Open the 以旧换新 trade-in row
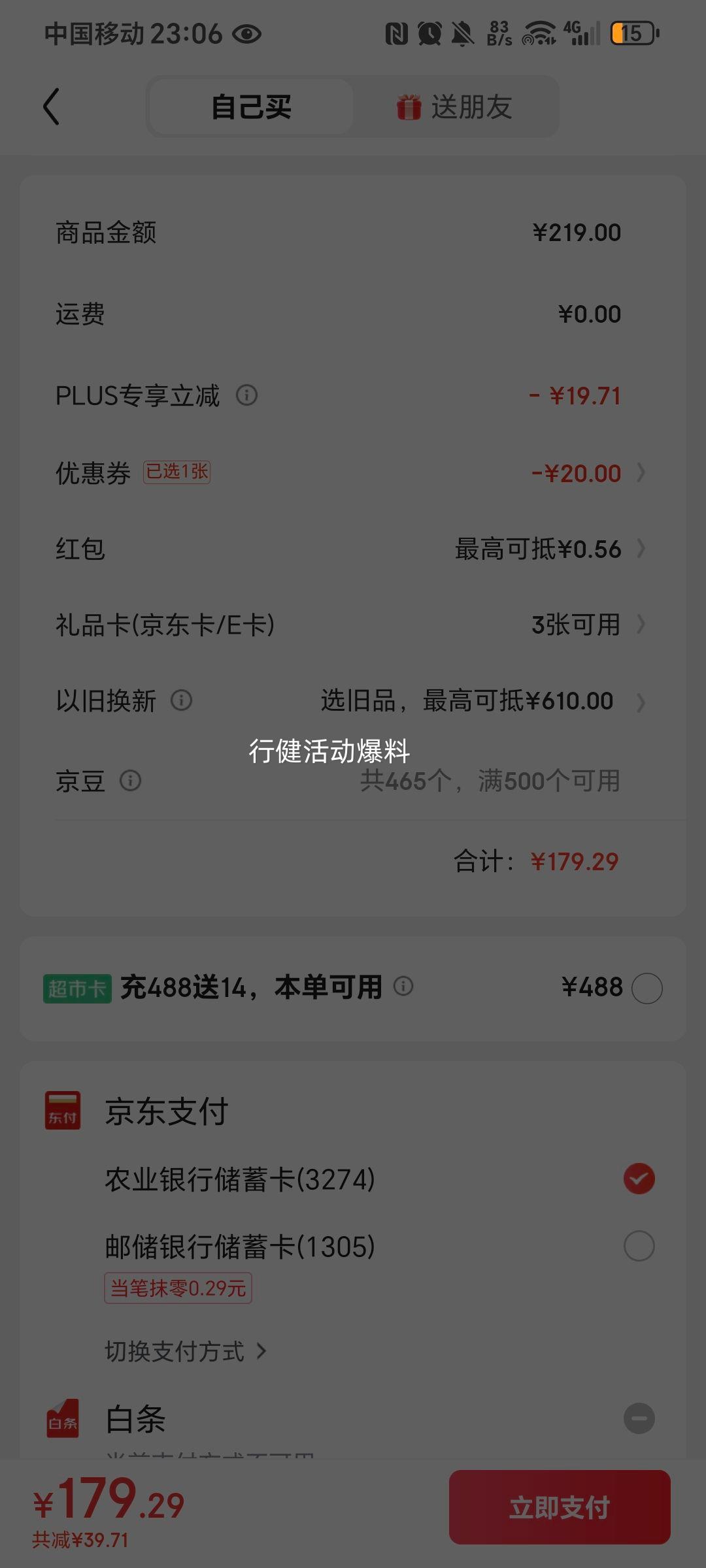Screen dimensions: 706x1568 coord(353,701)
